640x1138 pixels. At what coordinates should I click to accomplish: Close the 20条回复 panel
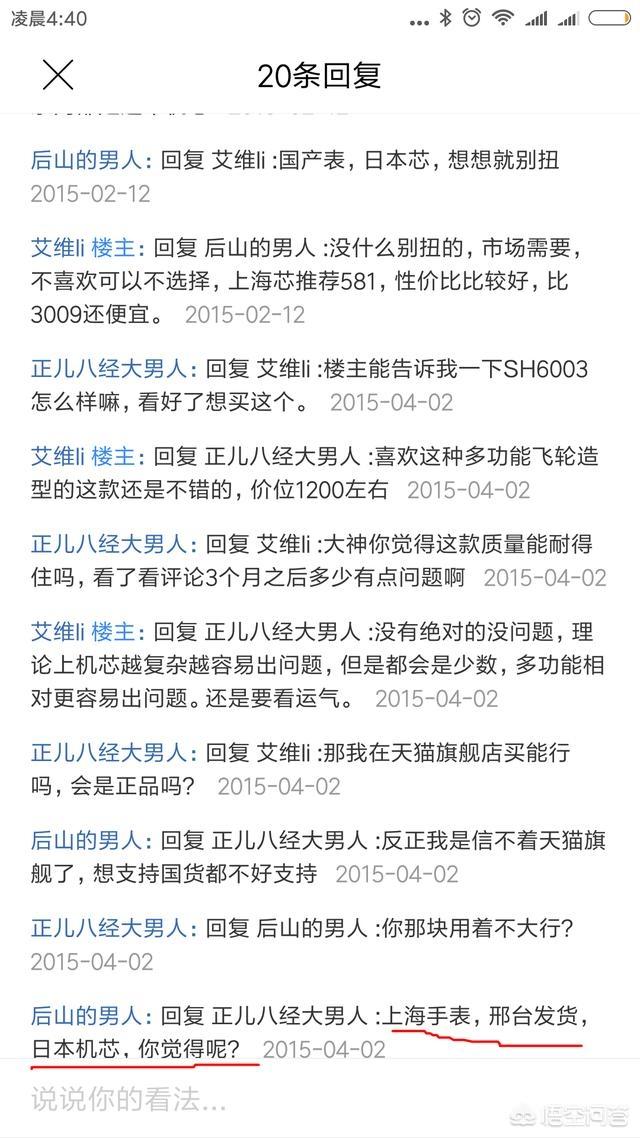pyautogui.click(x=58, y=75)
